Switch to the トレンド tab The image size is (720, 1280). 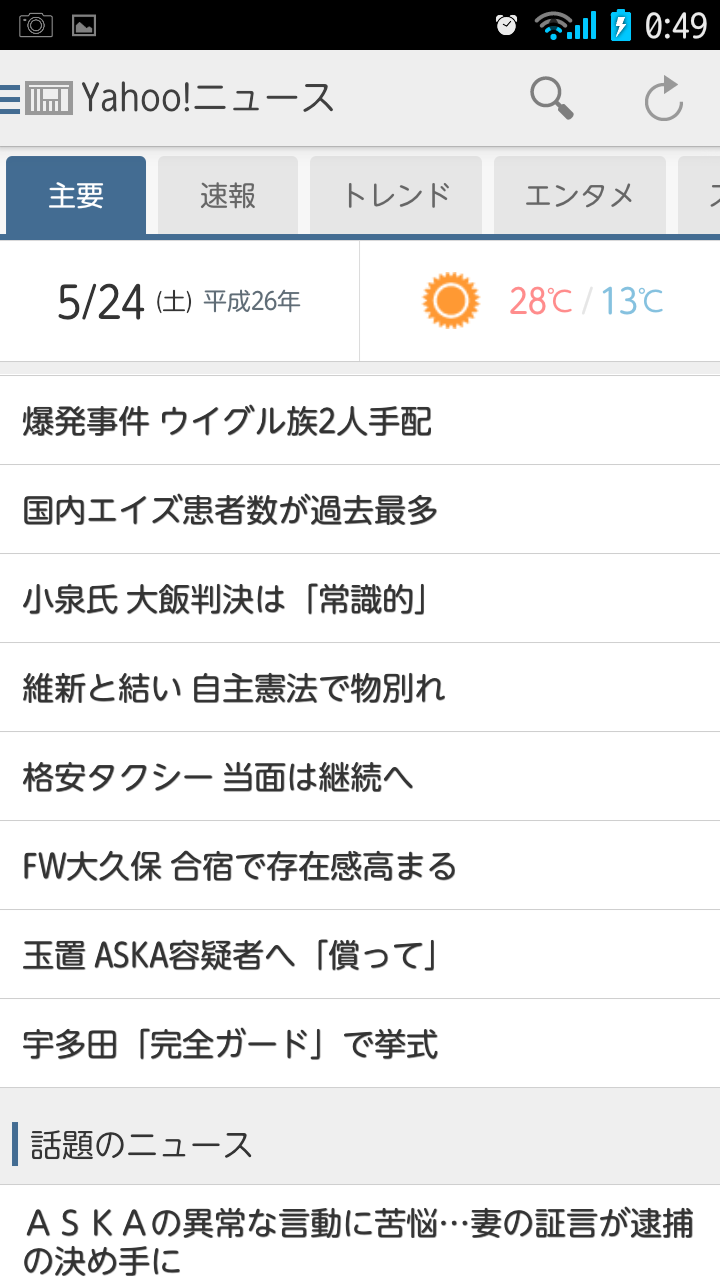click(x=396, y=196)
